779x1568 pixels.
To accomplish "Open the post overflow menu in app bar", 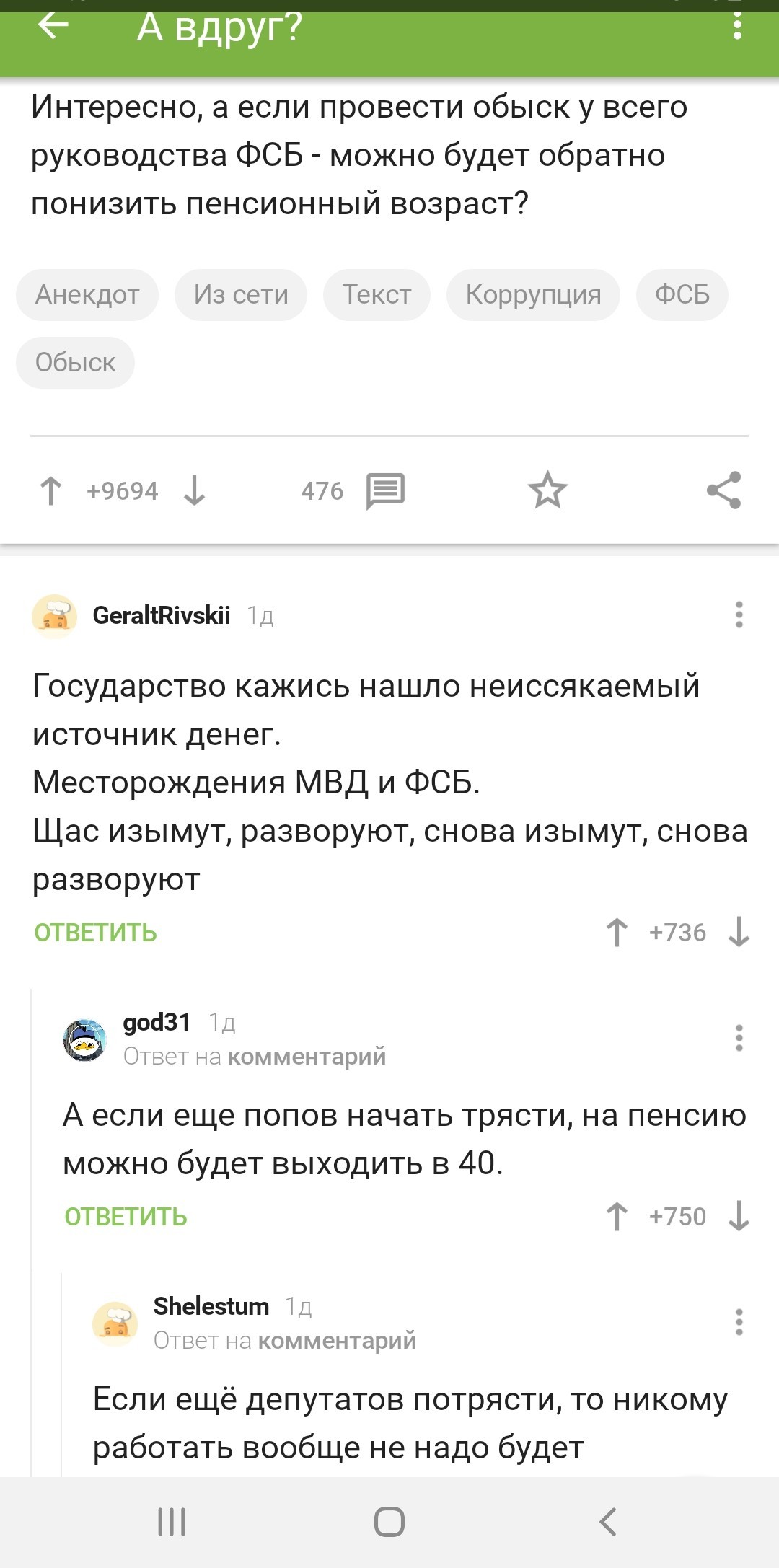I will (737, 26).
